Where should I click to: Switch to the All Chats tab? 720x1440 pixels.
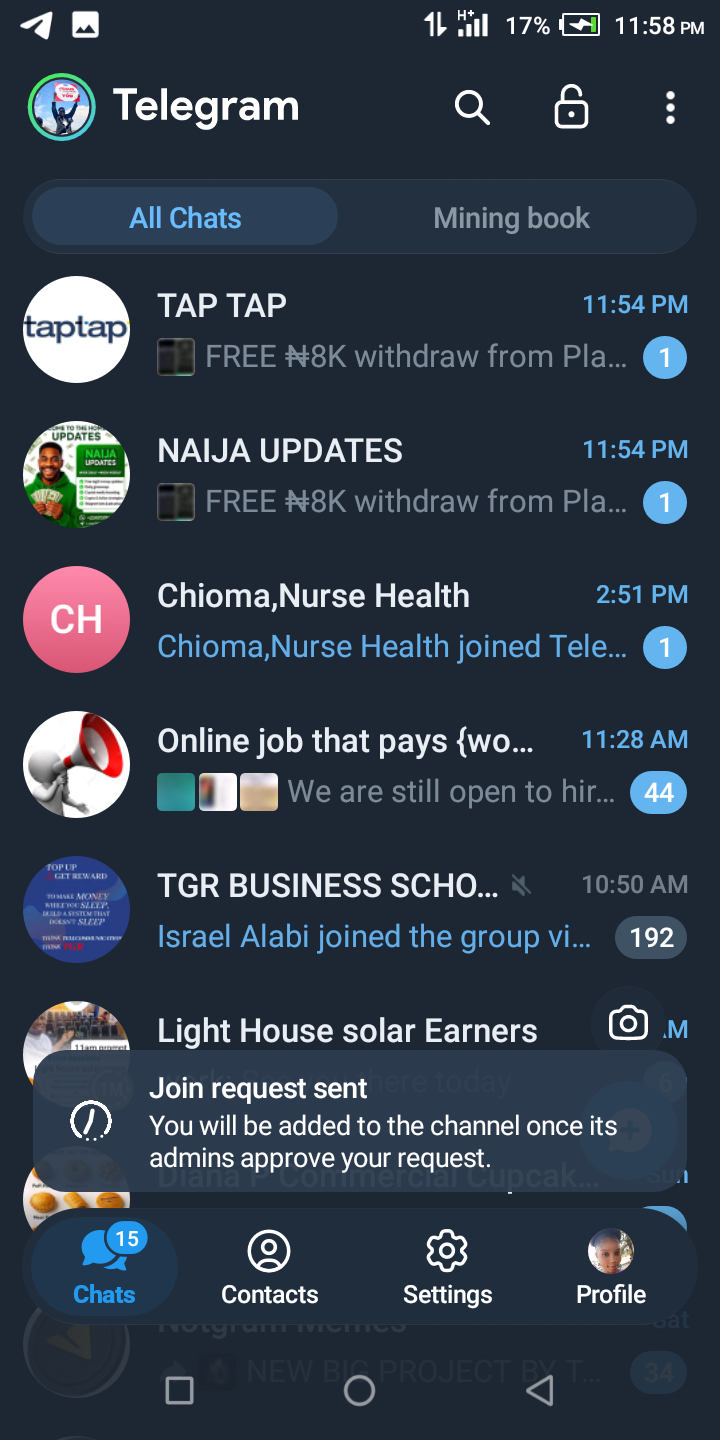[185, 218]
